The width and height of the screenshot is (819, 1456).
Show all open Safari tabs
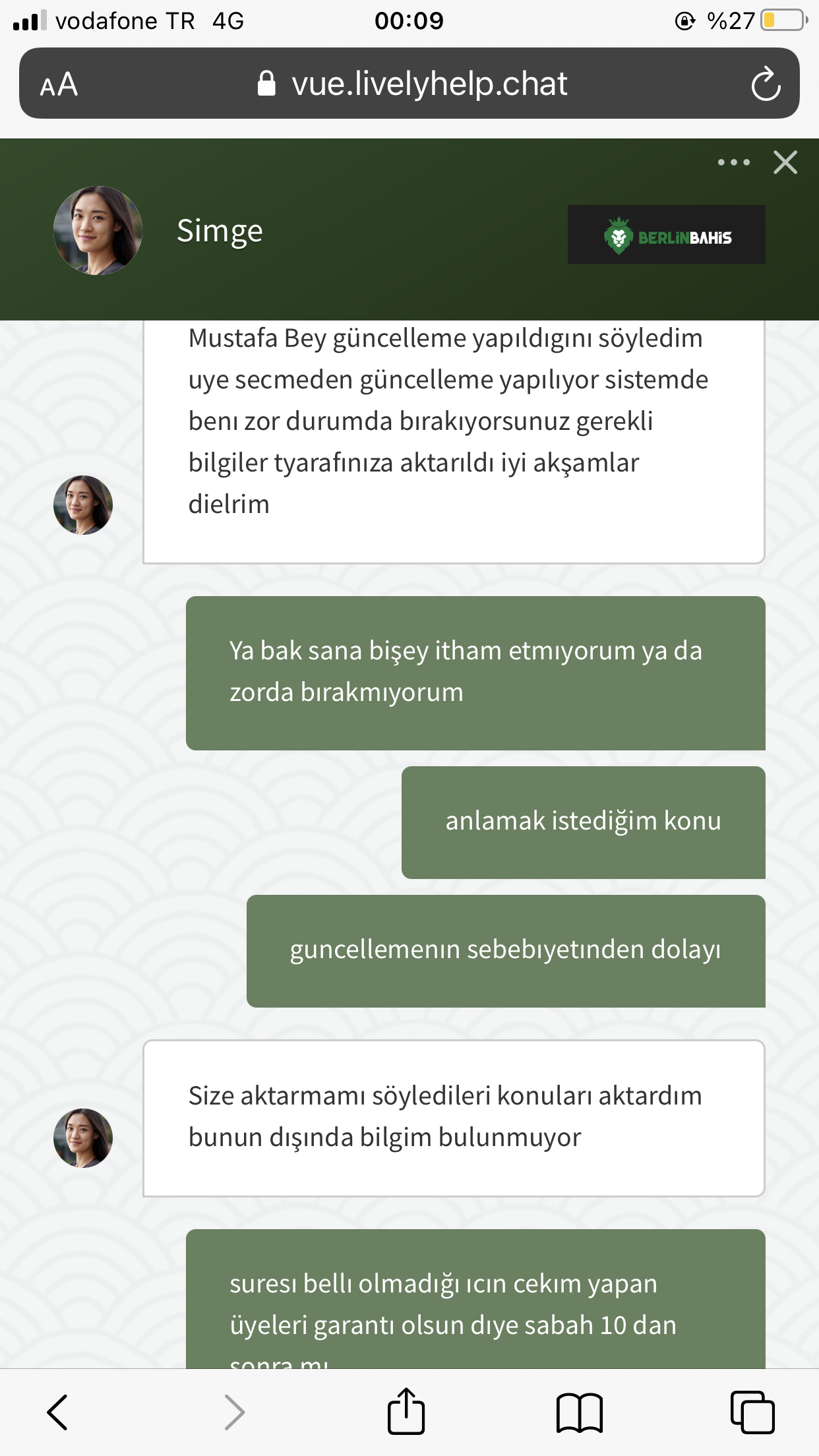(752, 1412)
